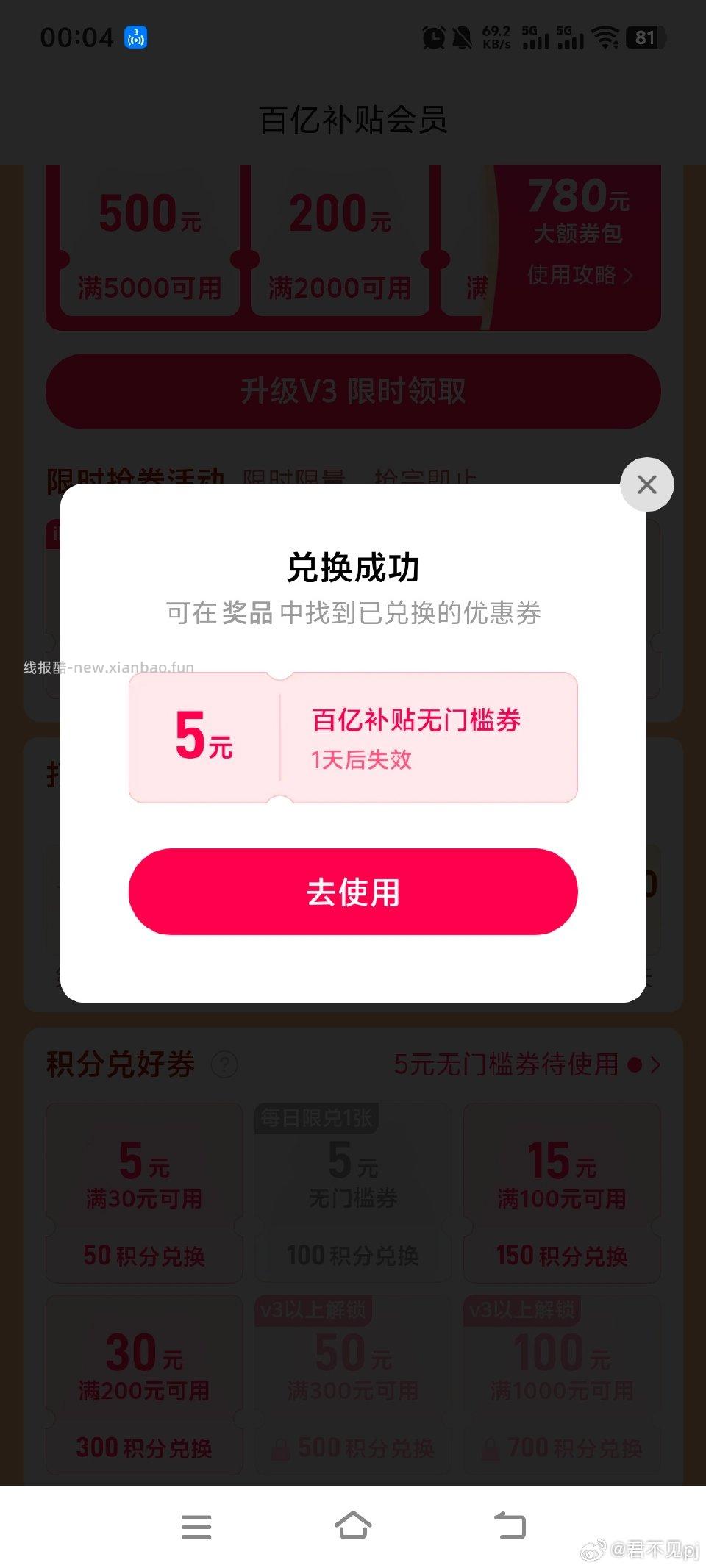Open the 5元无门槛券待使用 chevron link
Screen dimensions: 706x1568
(x=653, y=1064)
